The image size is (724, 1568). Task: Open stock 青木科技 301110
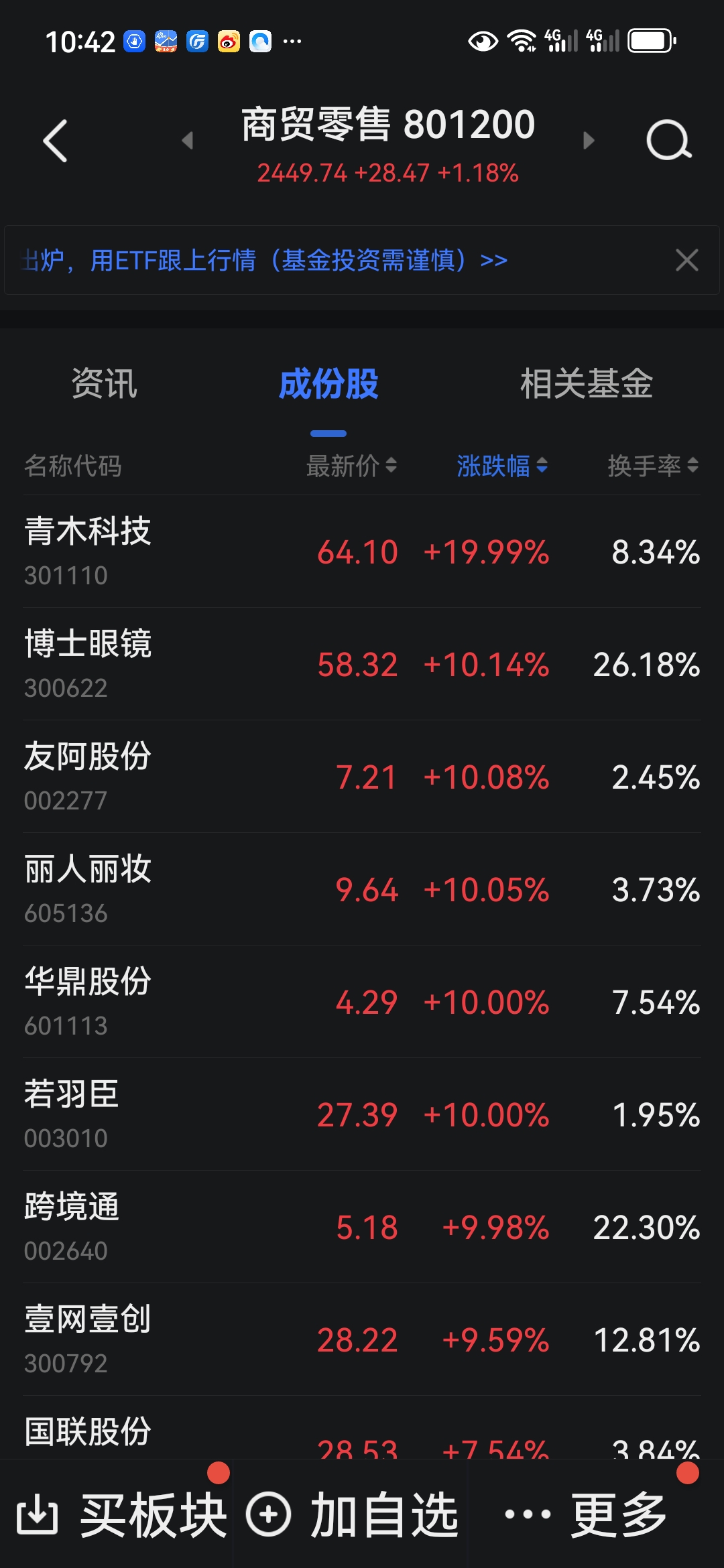pyautogui.click(x=362, y=551)
